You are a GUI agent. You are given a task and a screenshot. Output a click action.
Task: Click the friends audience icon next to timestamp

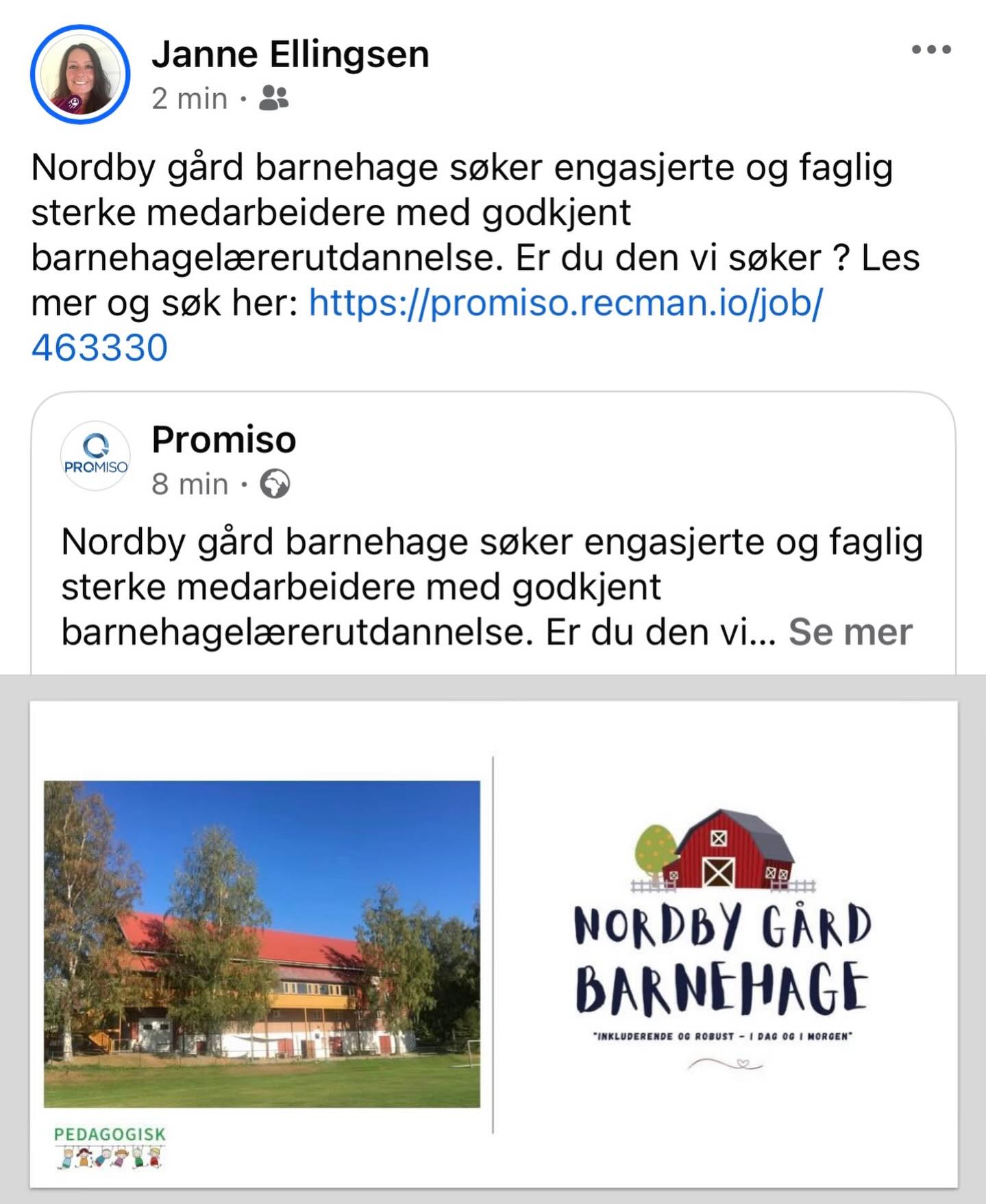tap(273, 97)
